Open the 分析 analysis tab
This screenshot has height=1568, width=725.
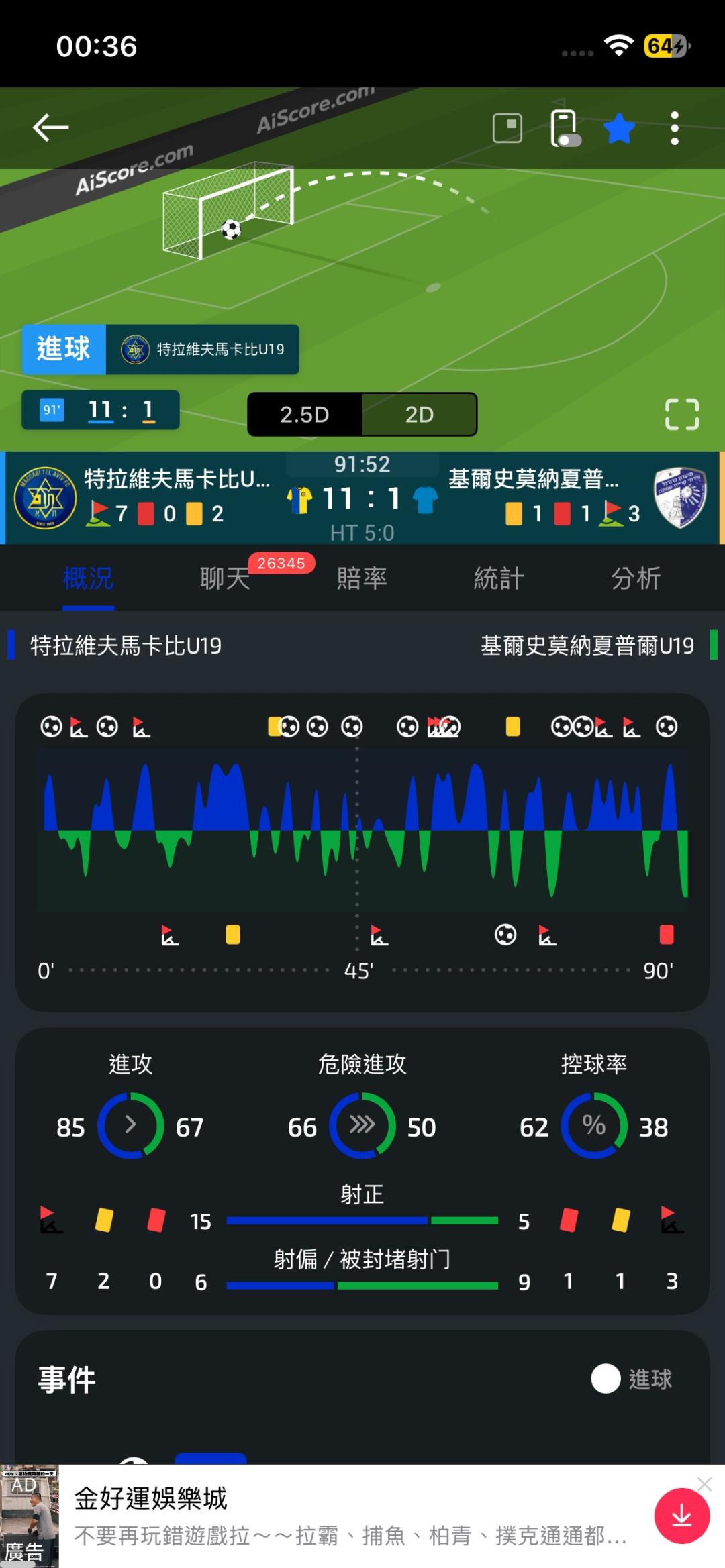636,578
